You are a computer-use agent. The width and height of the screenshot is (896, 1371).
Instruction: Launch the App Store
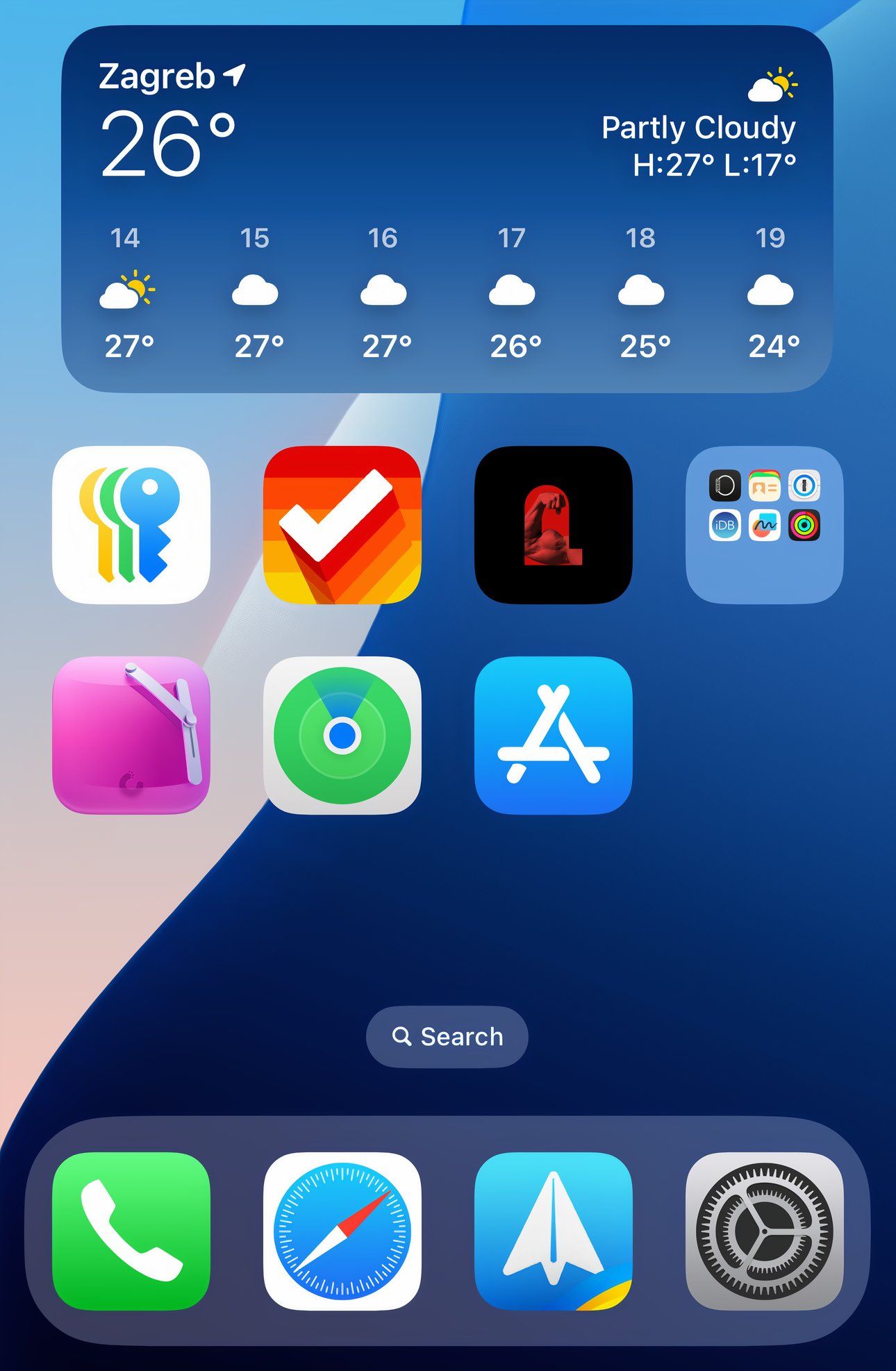[x=553, y=735]
